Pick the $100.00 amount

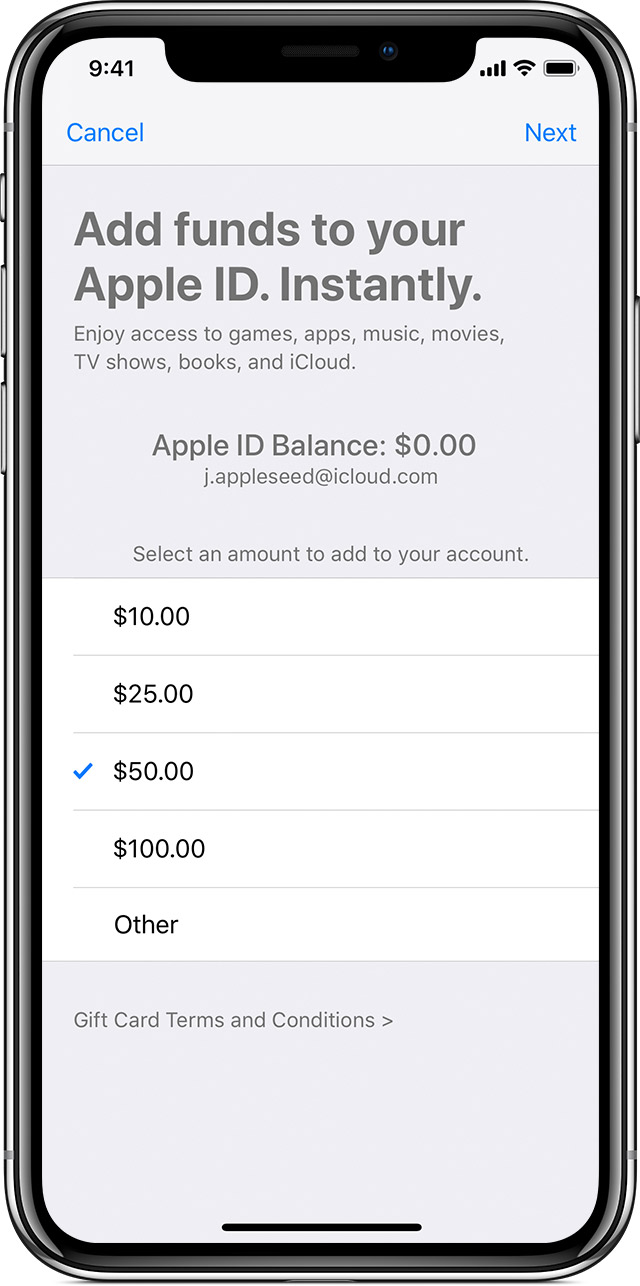(320, 849)
